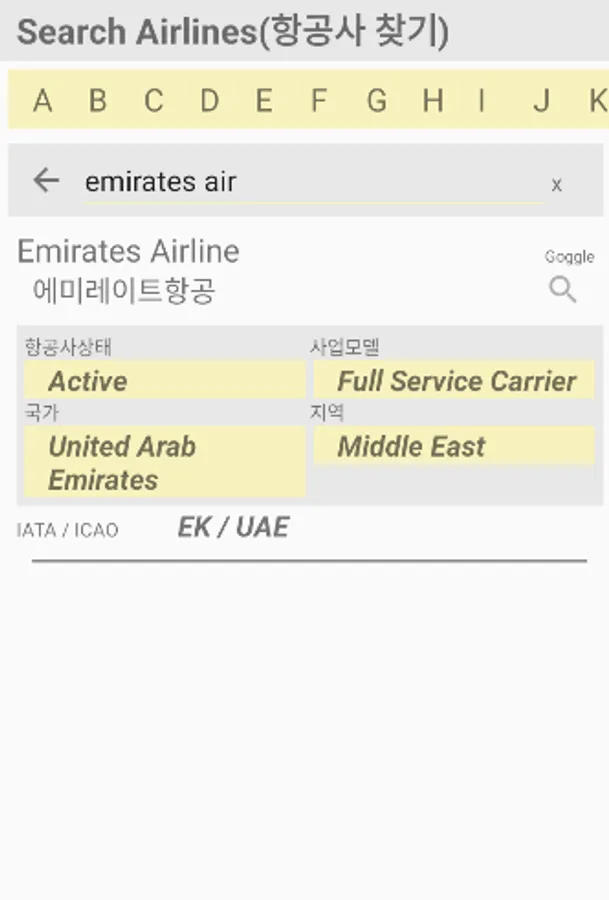Jump to airlines starting with B
The image size is (609, 900).
98,100
